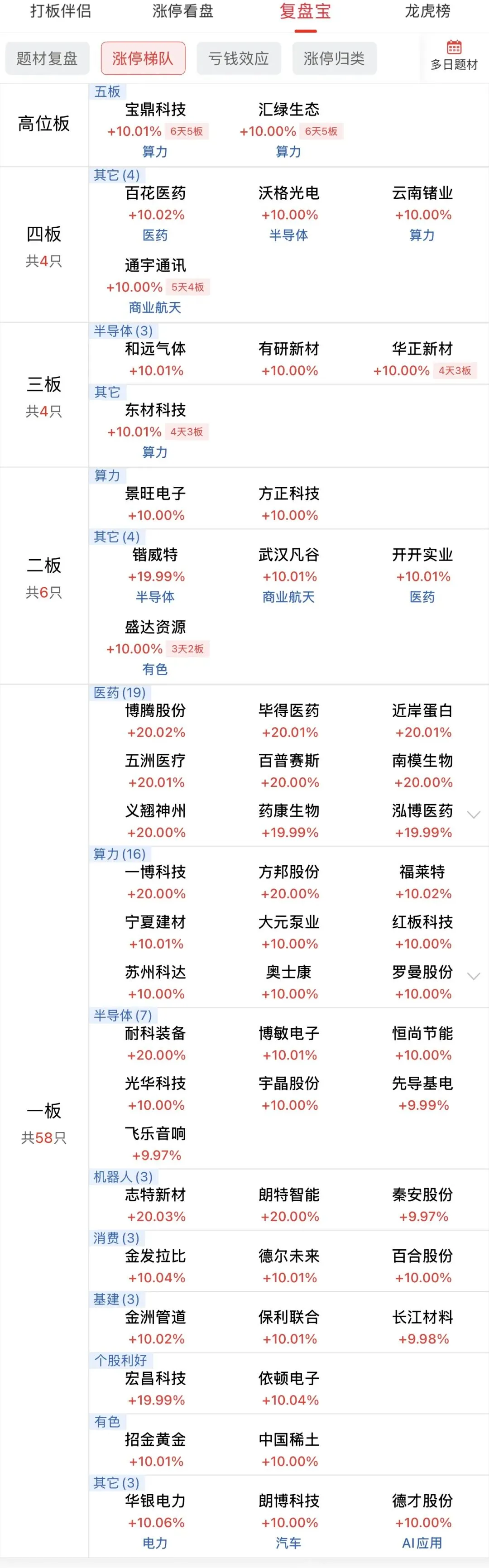The width and height of the screenshot is (489, 1568).
Task: Open stock 志特新材
Action: (155, 1195)
